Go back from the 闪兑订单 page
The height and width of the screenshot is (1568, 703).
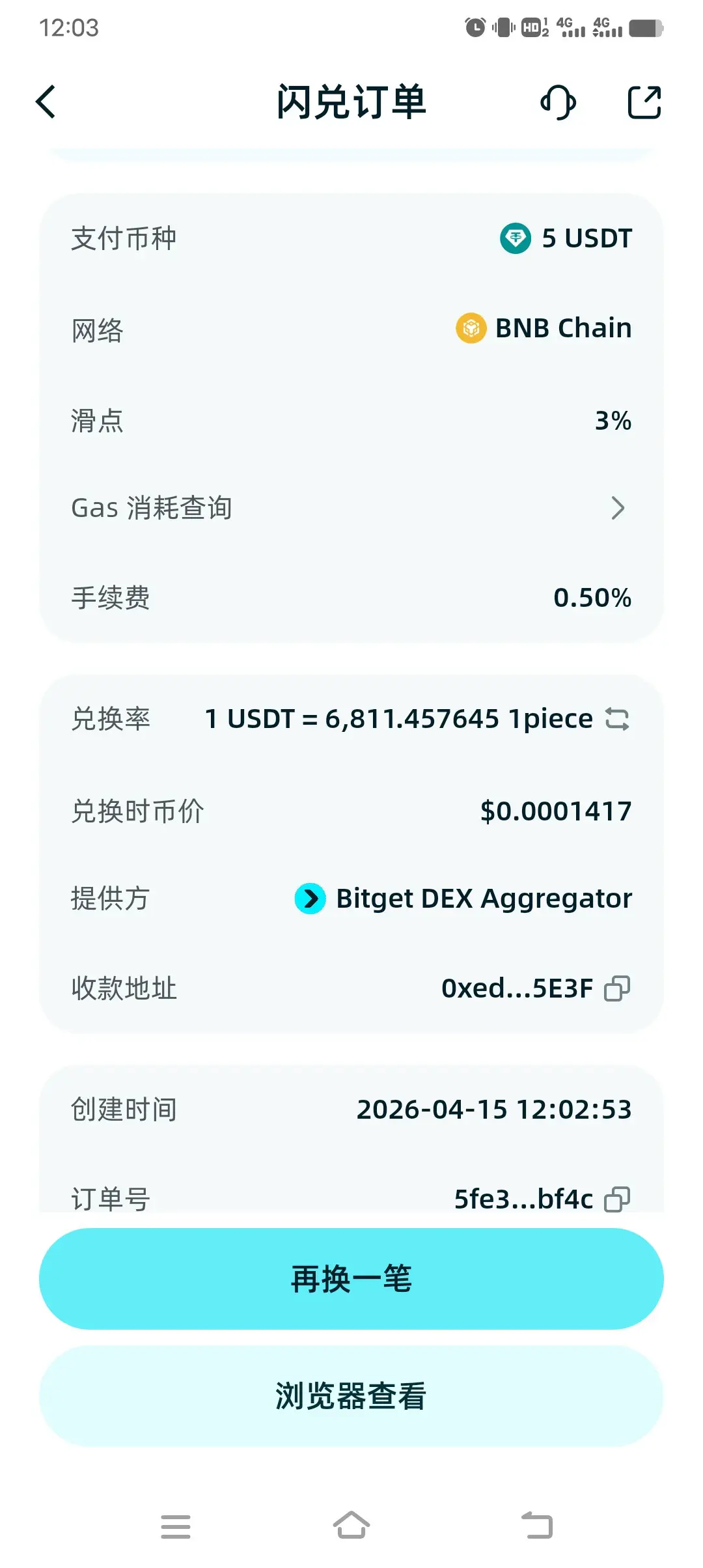pyautogui.click(x=46, y=102)
